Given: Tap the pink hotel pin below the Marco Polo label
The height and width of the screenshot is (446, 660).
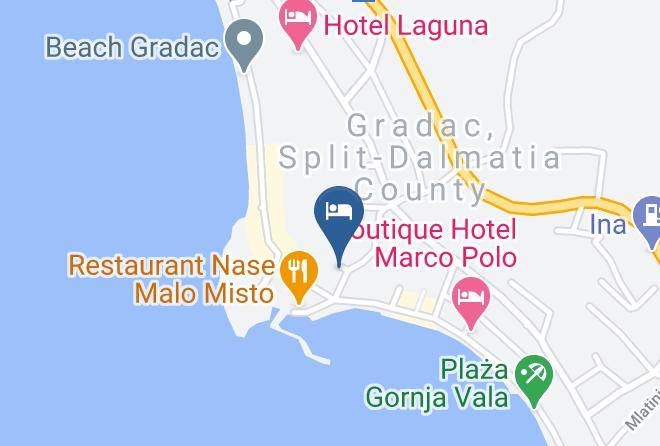Looking at the screenshot, I should tap(471, 303).
